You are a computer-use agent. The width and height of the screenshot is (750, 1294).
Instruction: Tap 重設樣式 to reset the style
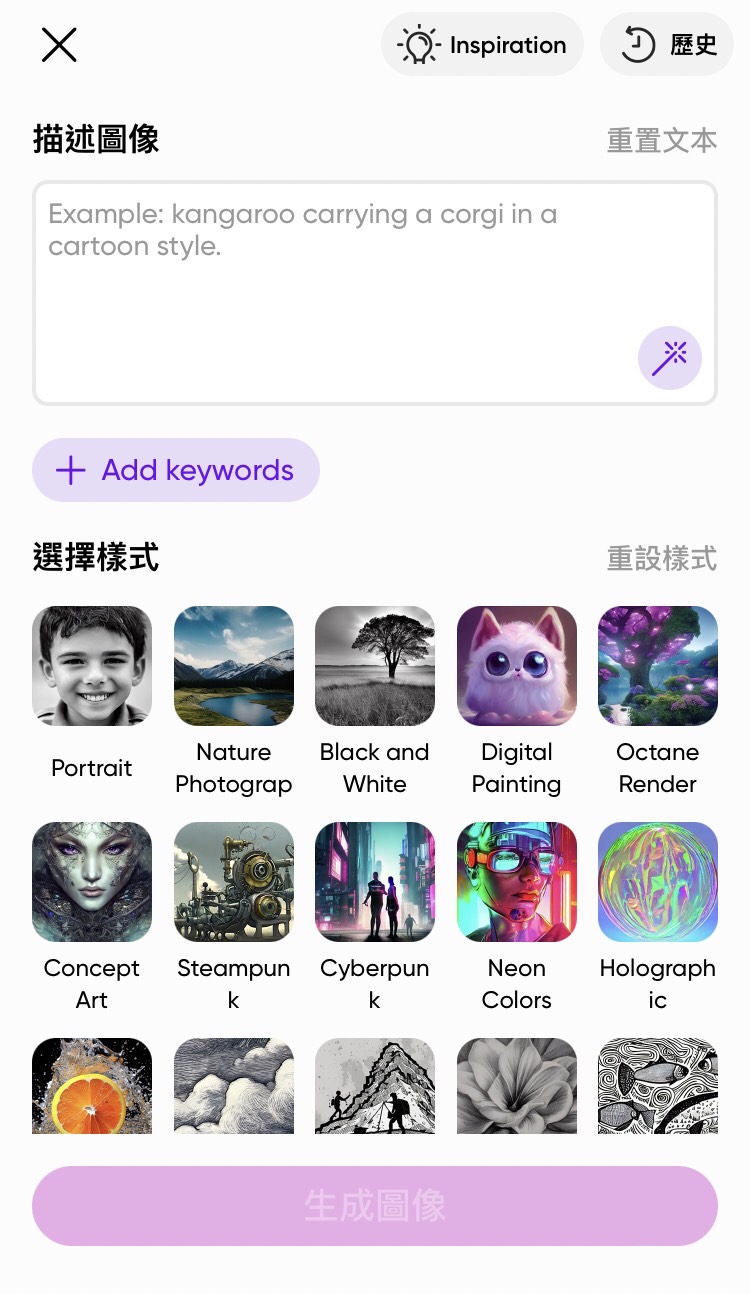pos(661,558)
